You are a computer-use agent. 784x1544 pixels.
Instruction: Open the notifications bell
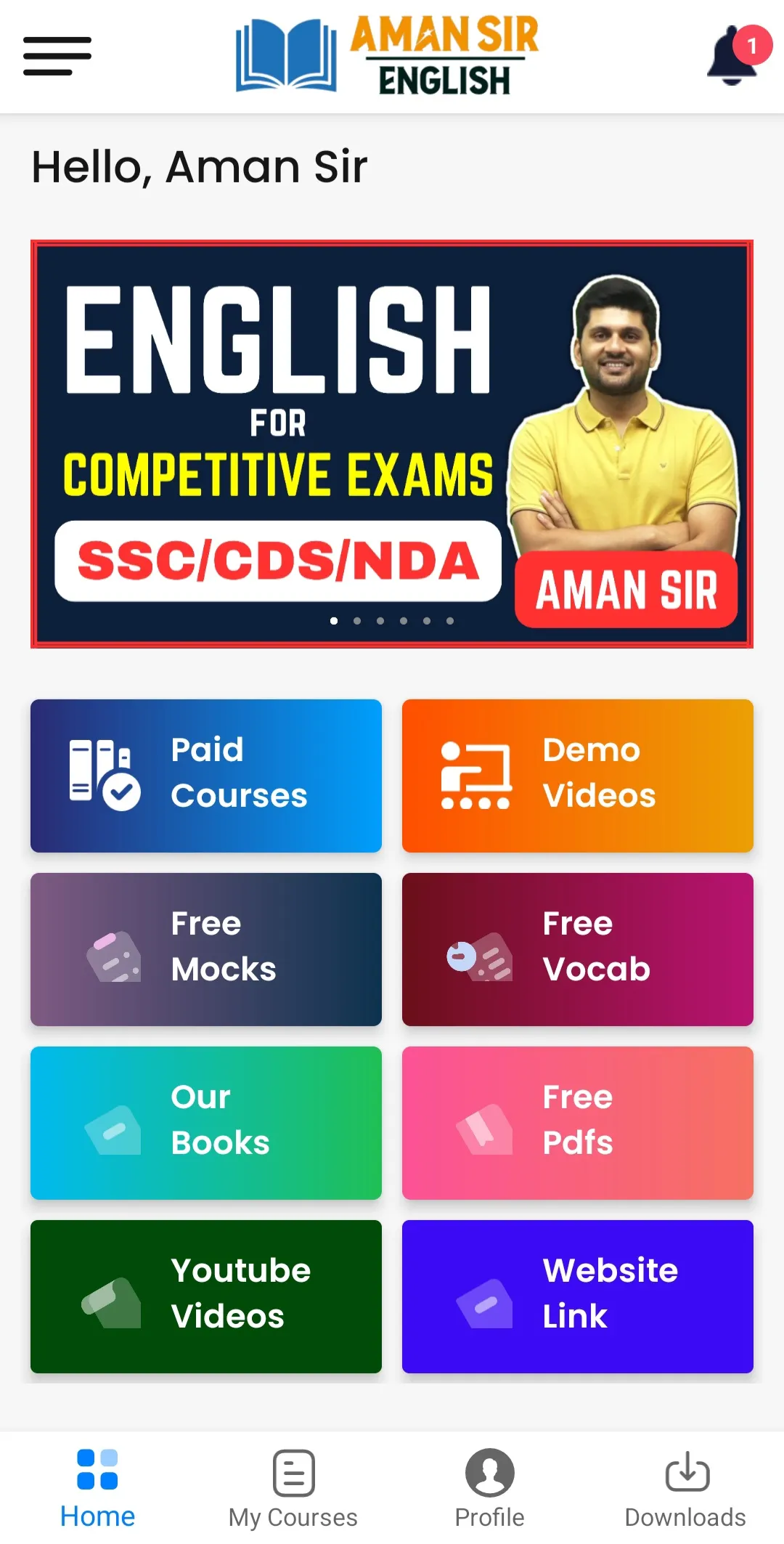pyautogui.click(x=735, y=57)
